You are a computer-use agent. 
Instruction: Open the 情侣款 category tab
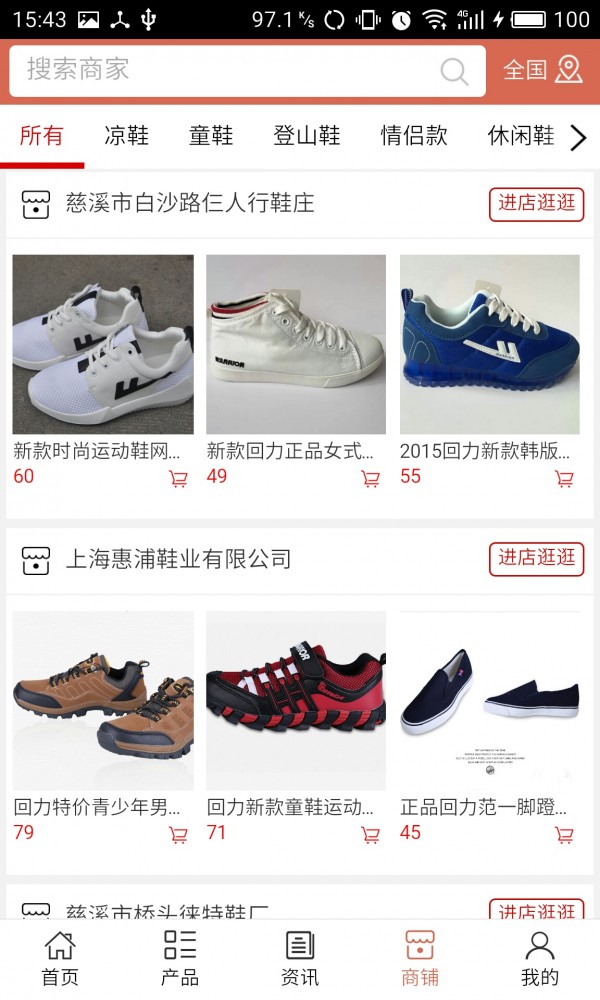414,136
